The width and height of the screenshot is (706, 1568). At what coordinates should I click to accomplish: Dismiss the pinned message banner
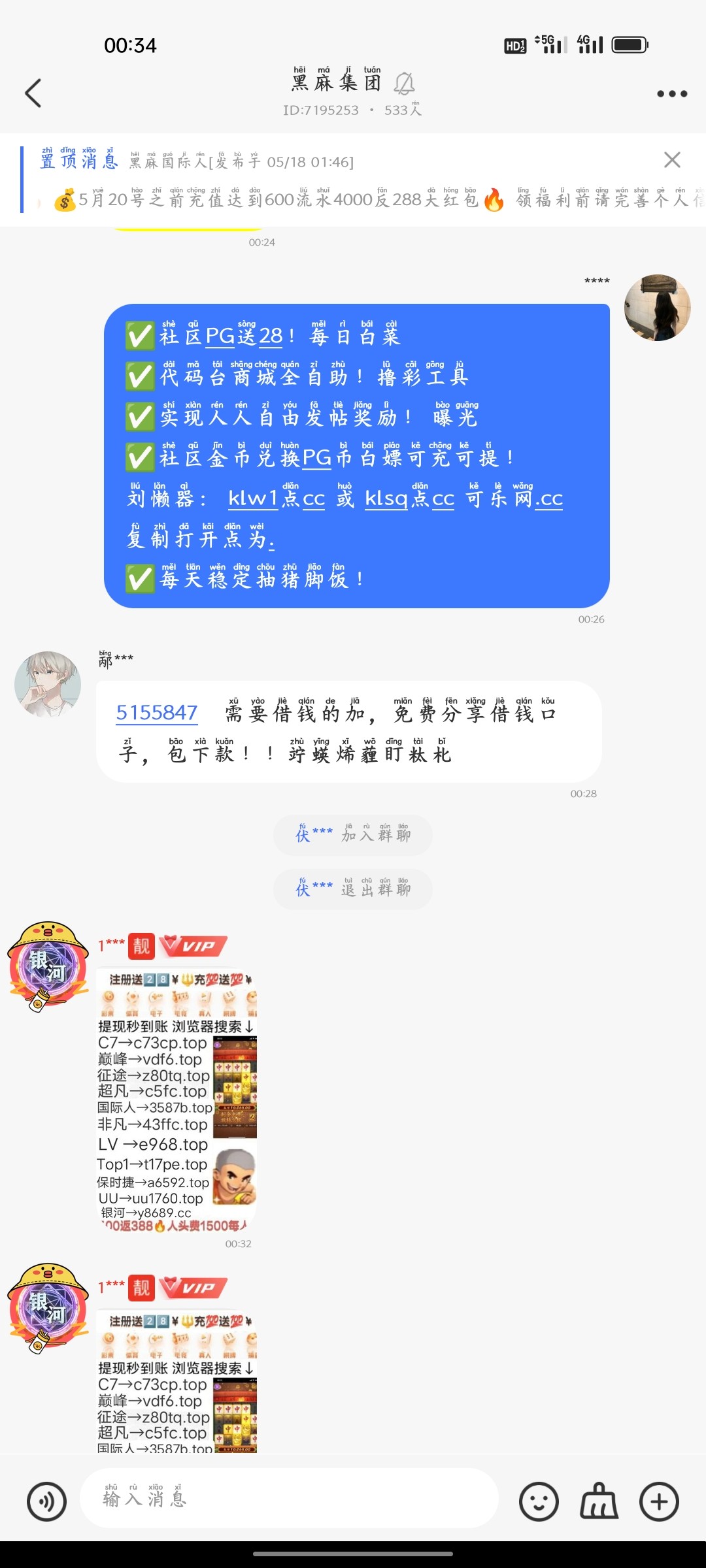(x=671, y=158)
